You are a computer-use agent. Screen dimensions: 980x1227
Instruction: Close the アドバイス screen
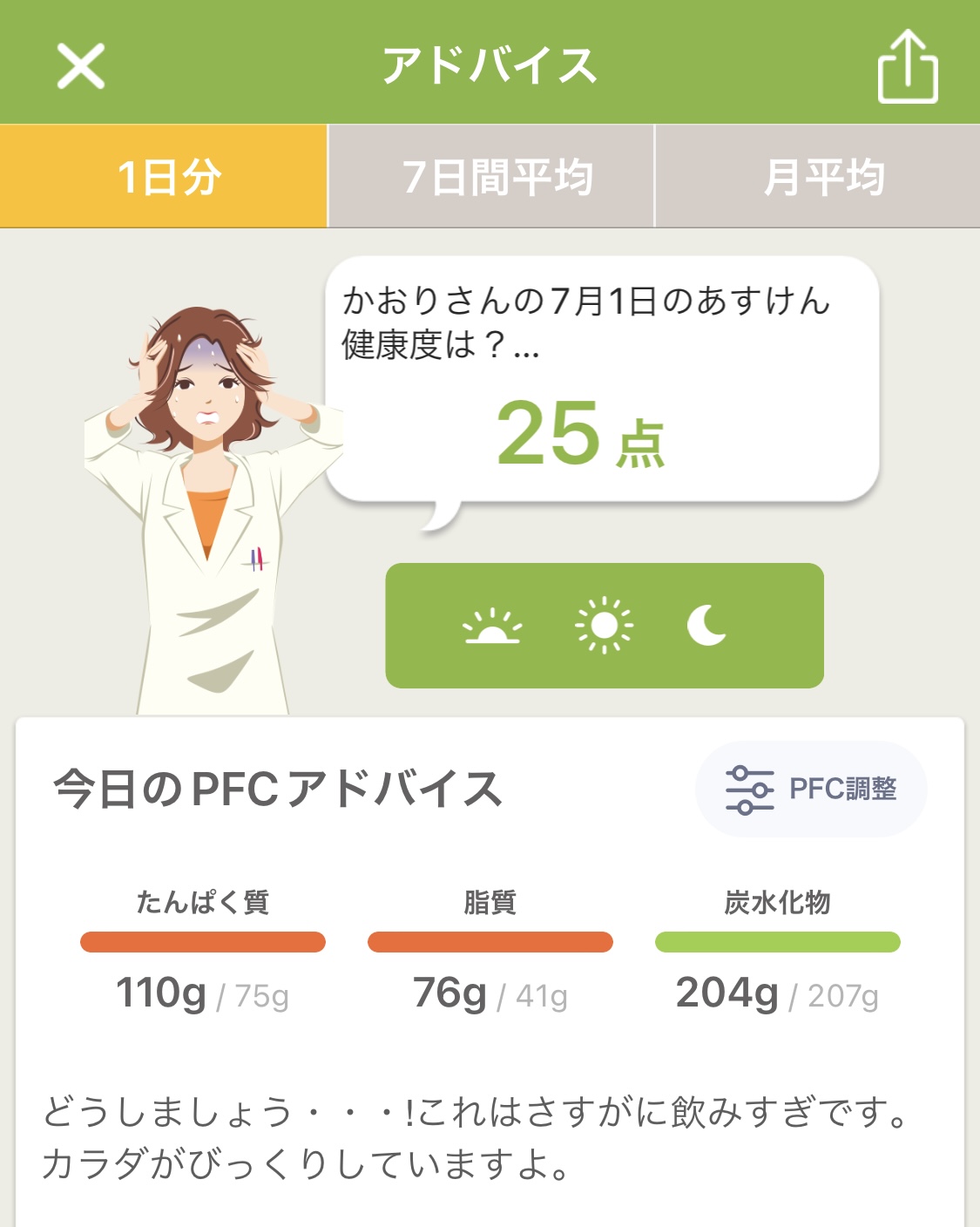click(81, 66)
